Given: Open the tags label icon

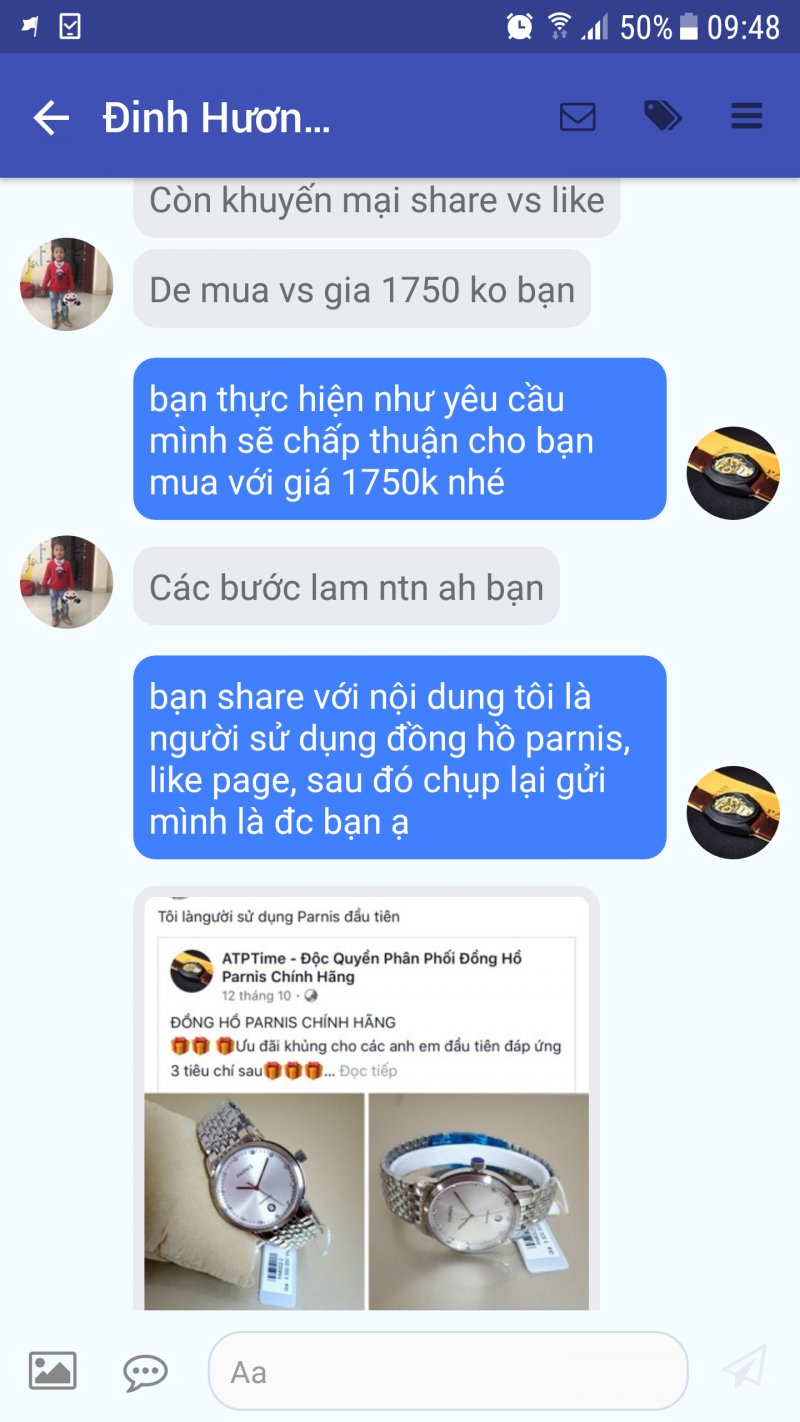Looking at the screenshot, I should point(662,117).
